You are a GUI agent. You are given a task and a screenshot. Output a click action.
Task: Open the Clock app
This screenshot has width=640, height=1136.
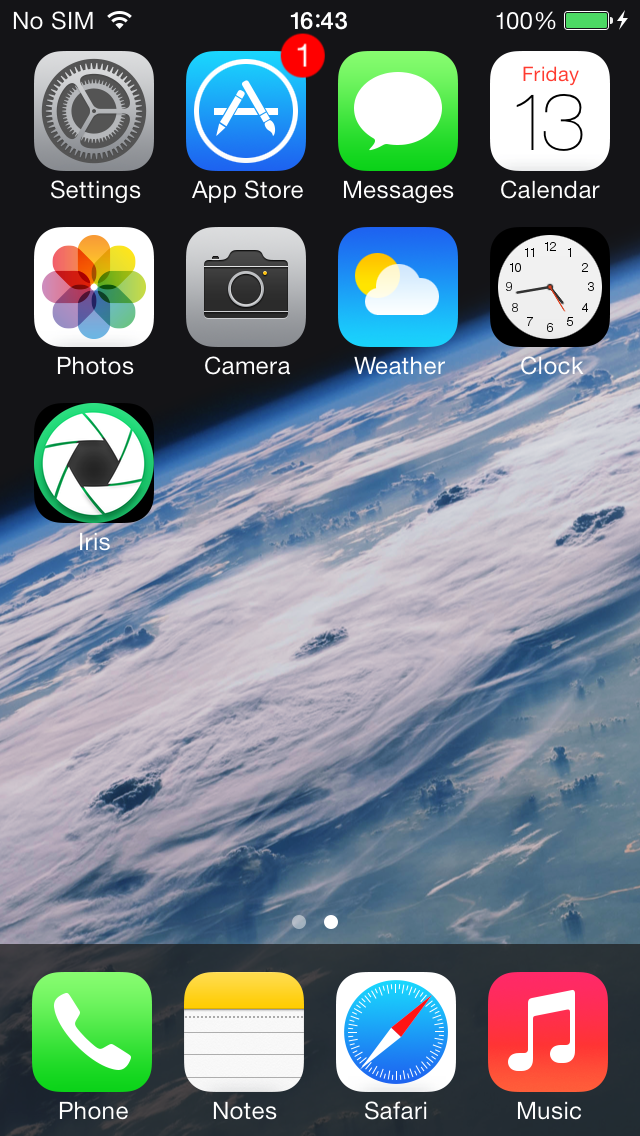(x=549, y=287)
